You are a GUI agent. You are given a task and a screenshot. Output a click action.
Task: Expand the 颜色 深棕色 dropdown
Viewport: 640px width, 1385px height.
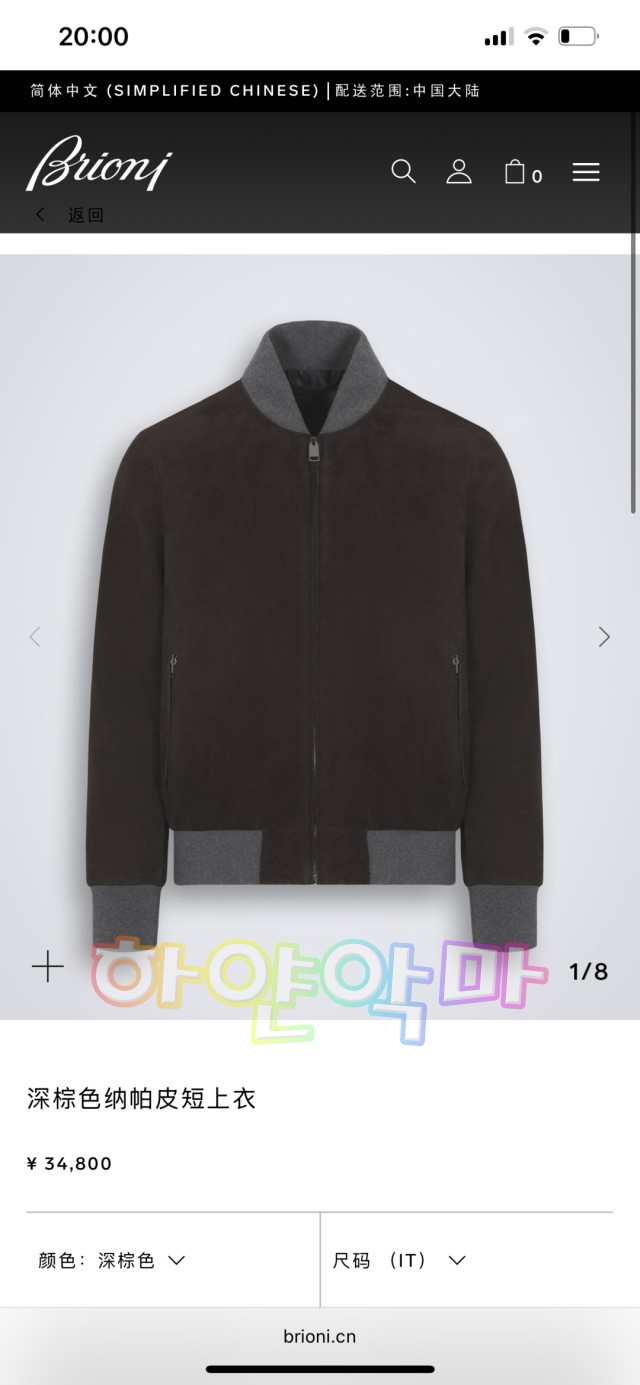(112, 1260)
